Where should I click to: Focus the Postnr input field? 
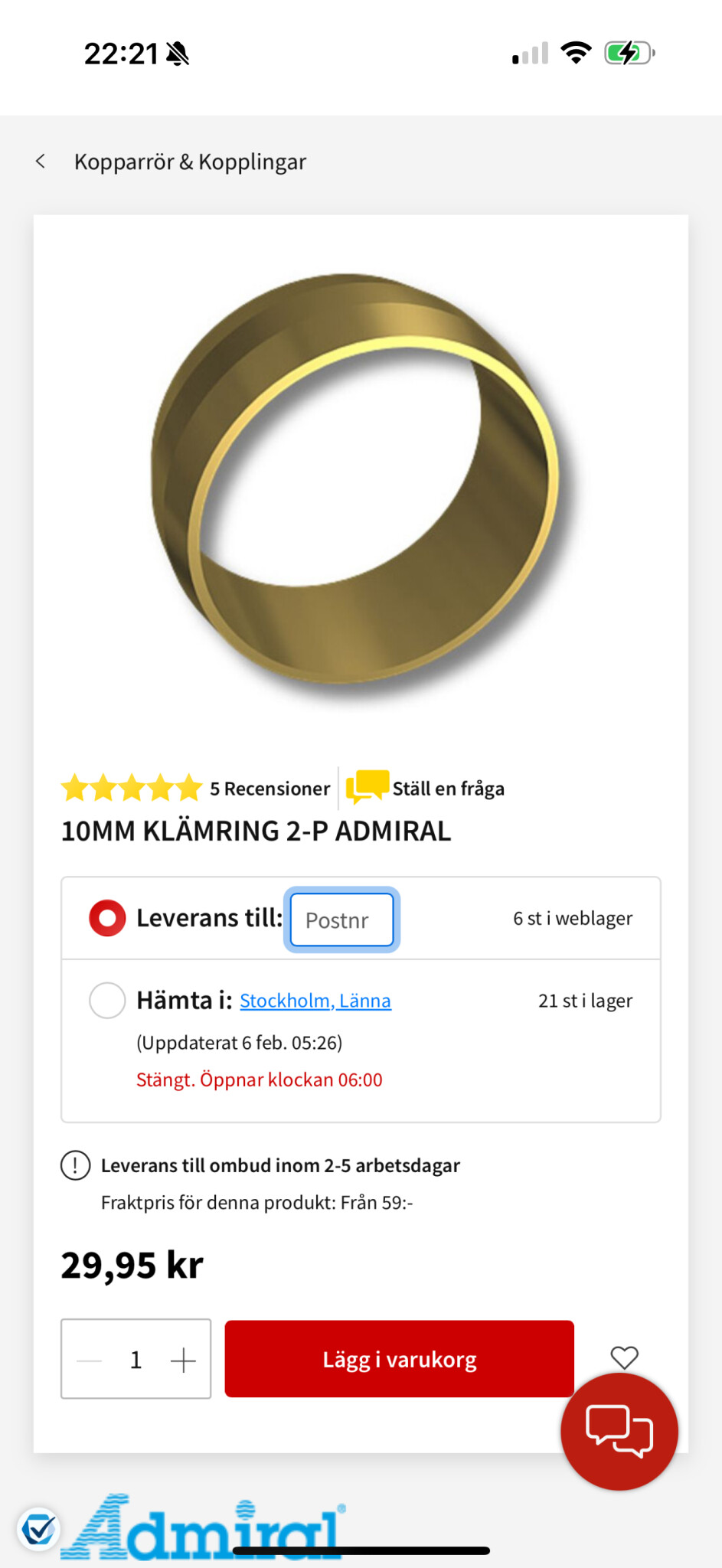tap(341, 920)
